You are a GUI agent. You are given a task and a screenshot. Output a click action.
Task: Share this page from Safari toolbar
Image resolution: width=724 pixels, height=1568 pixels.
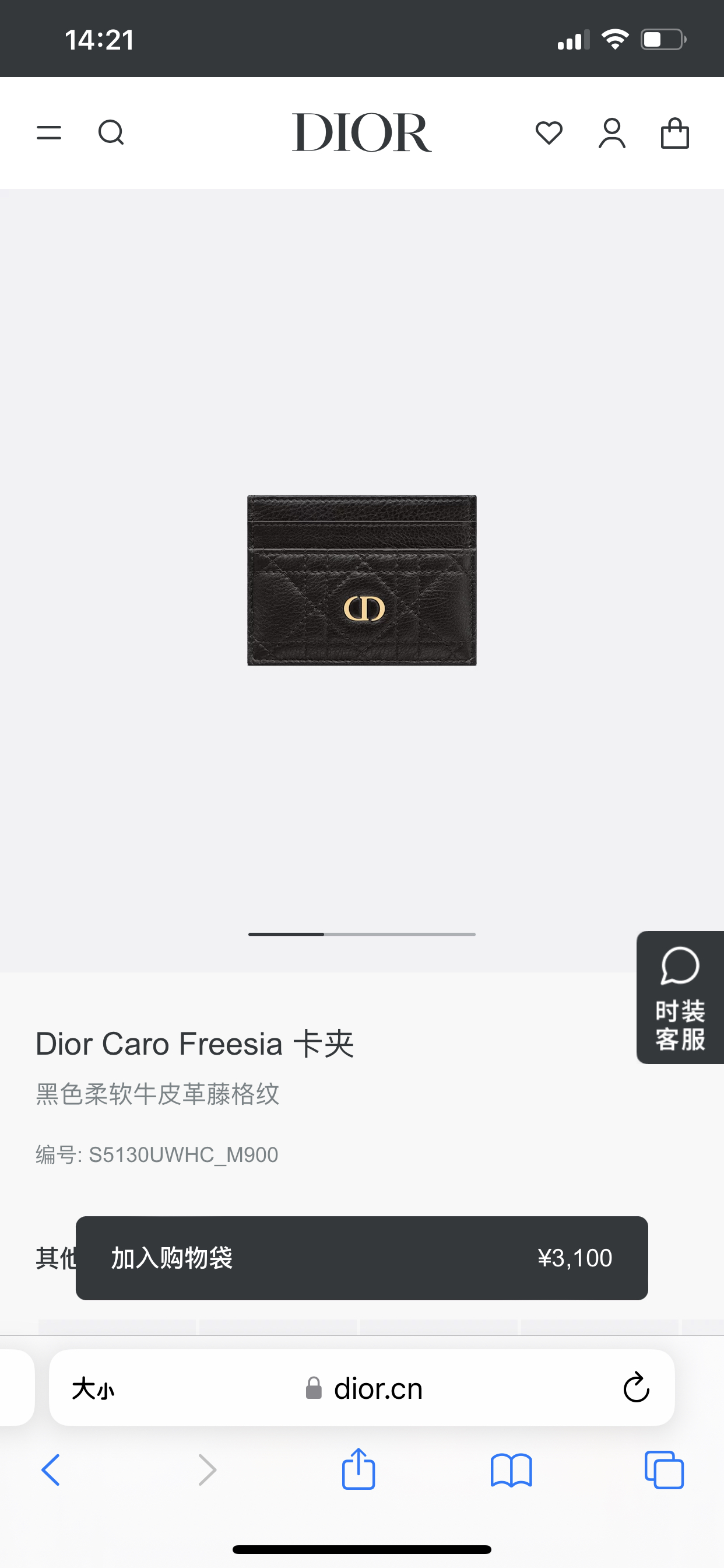[x=359, y=1470]
